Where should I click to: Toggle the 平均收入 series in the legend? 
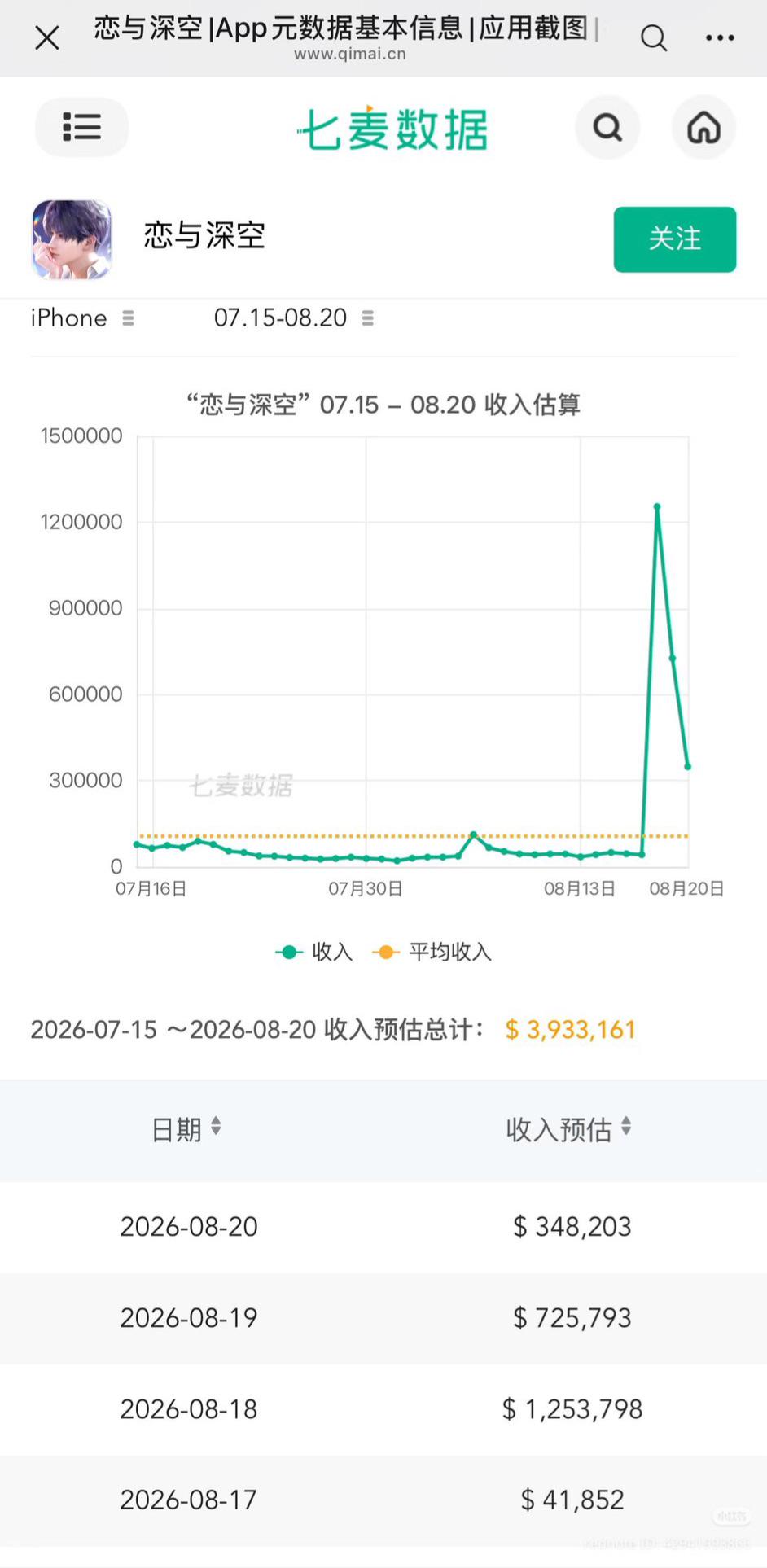click(x=432, y=952)
